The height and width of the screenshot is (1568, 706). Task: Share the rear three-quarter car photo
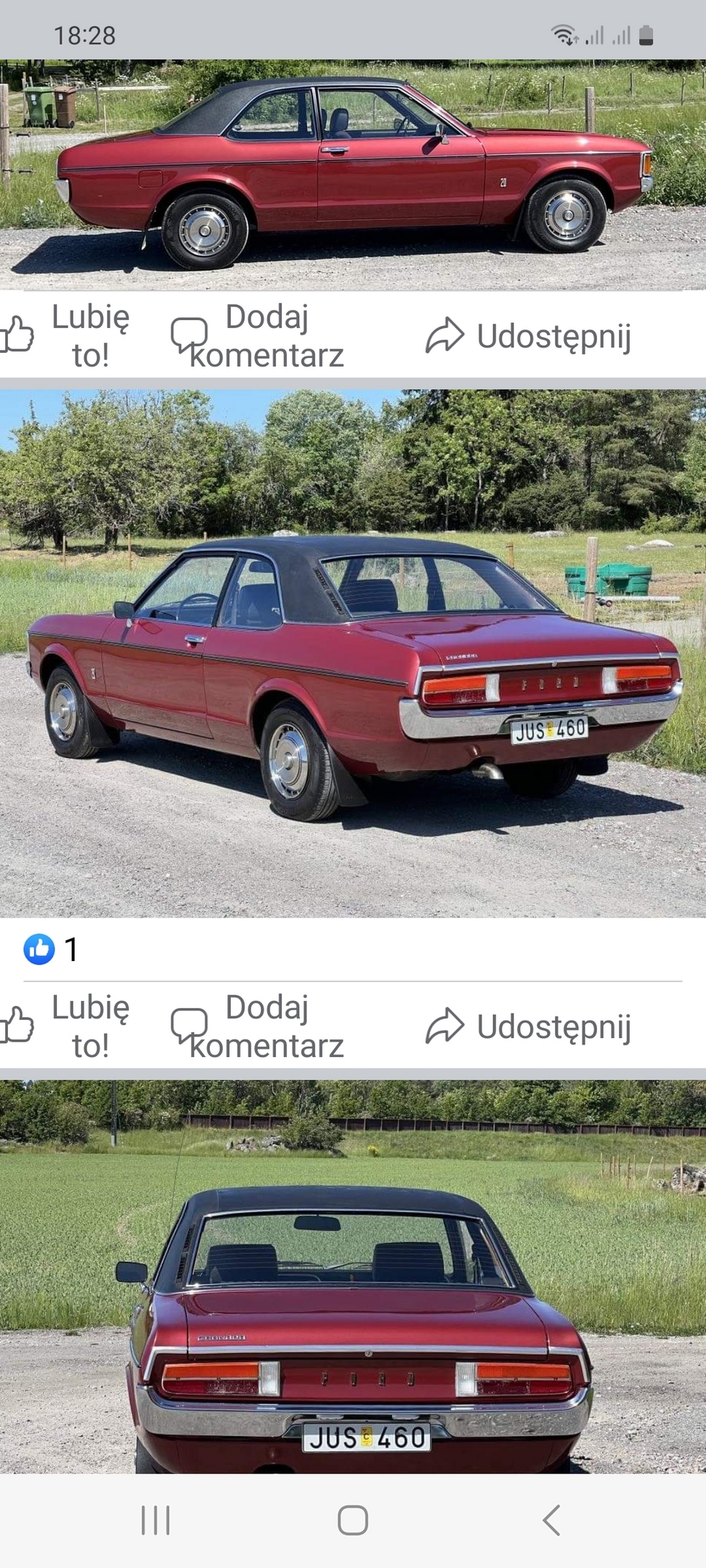[x=528, y=1026]
